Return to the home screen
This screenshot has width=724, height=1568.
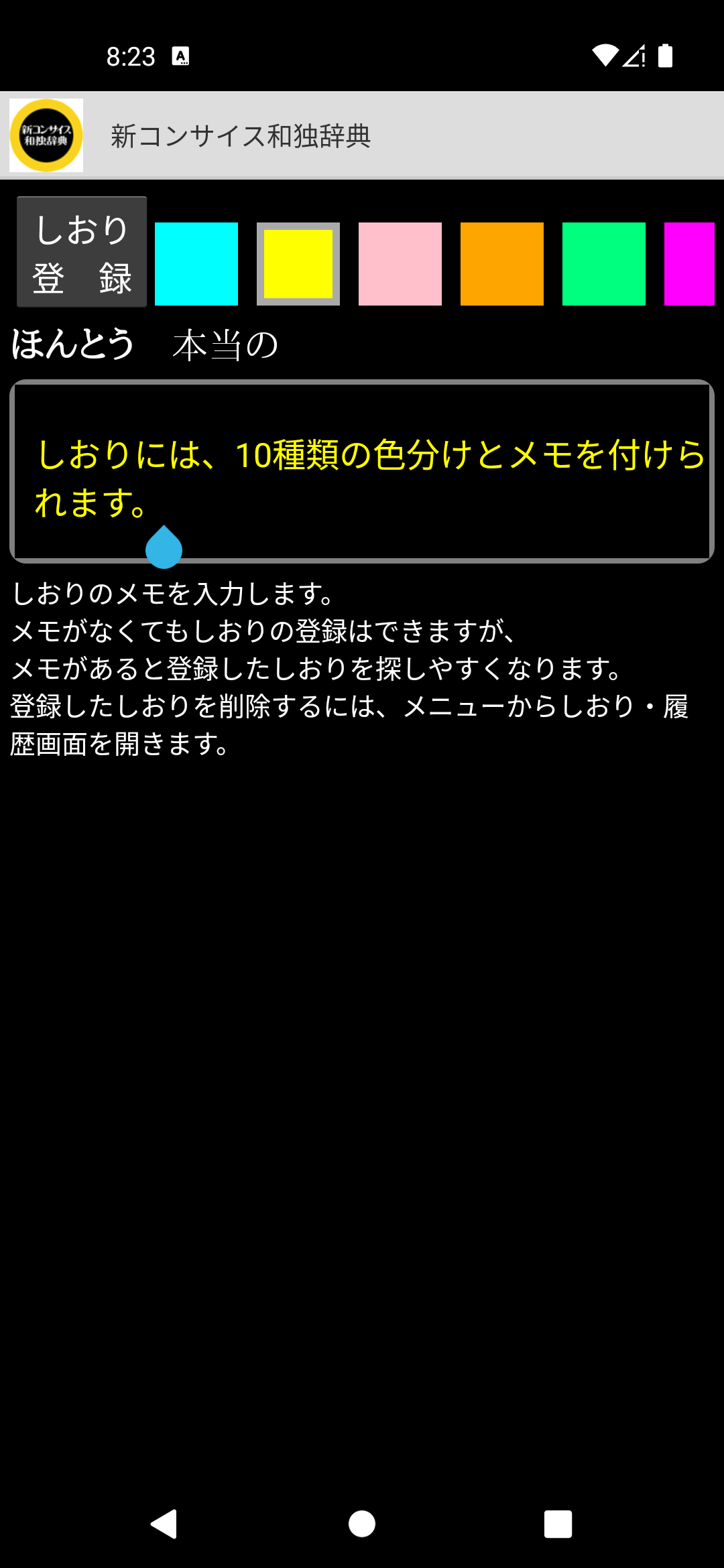coord(362,1524)
